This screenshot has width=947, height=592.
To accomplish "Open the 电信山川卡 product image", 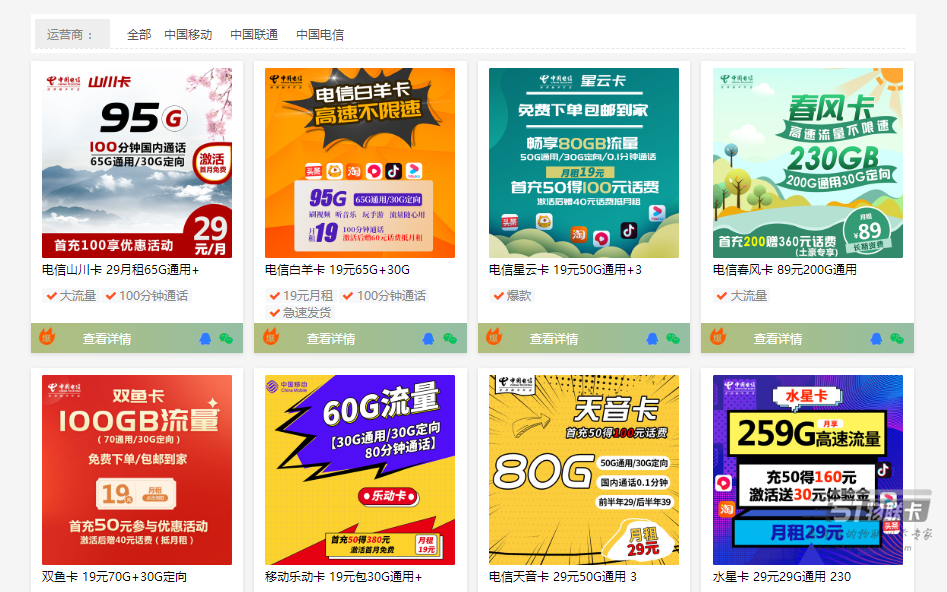I will [137, 163].
